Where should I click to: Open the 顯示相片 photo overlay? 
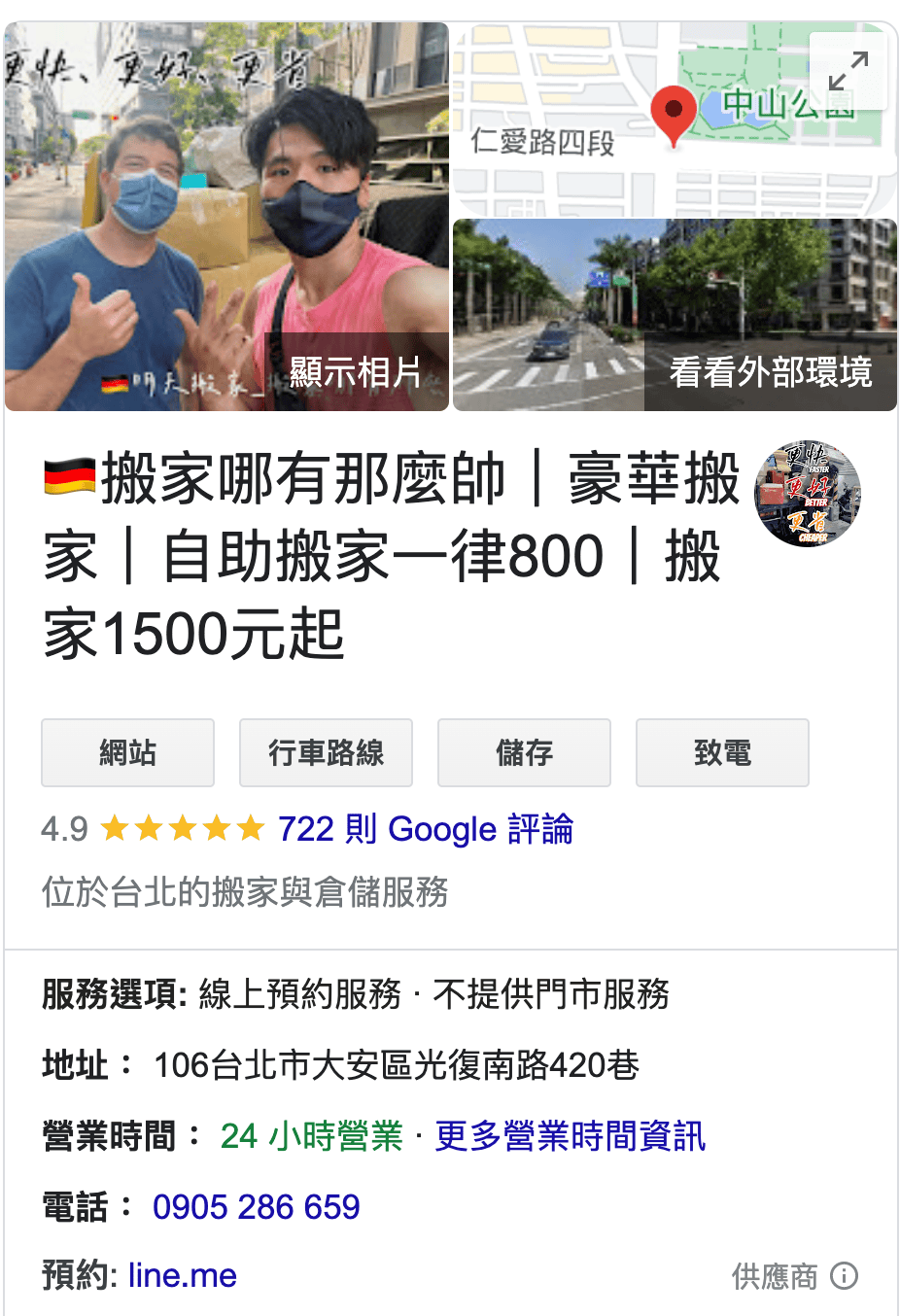tap(355, 372)
